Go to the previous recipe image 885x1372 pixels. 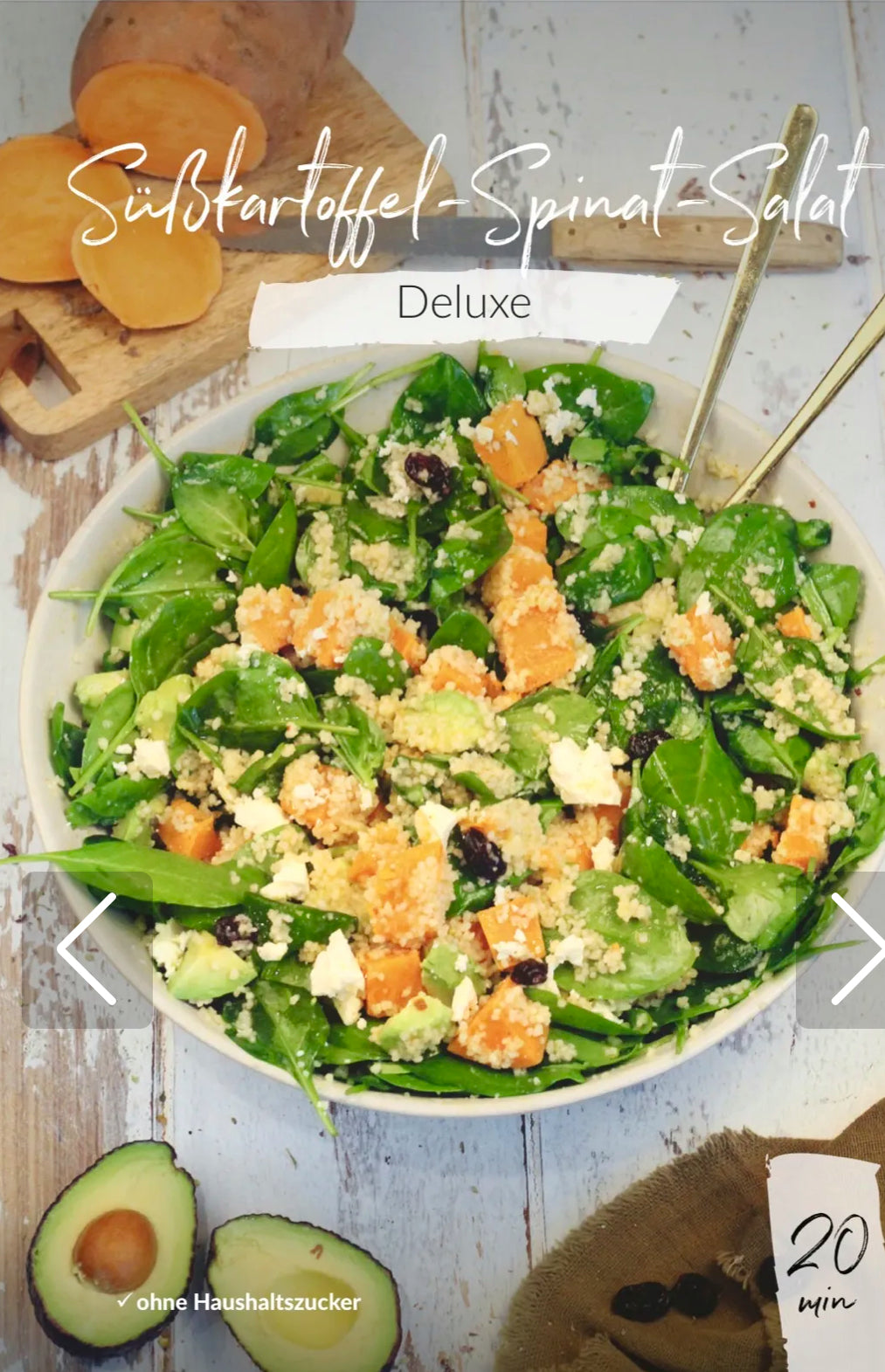(x=87, y=948)
